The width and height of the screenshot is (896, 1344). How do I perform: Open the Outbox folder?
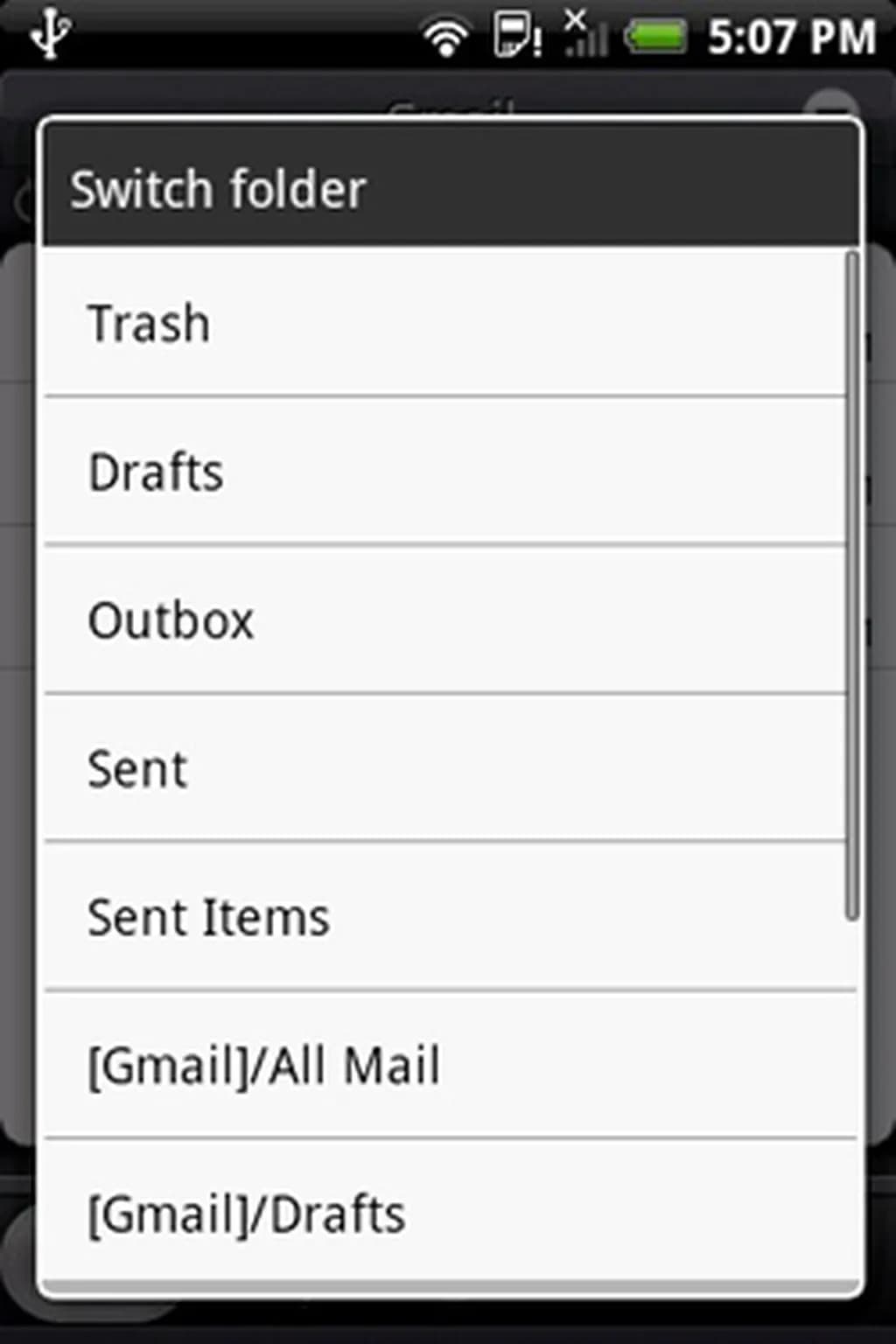(444, 620)
